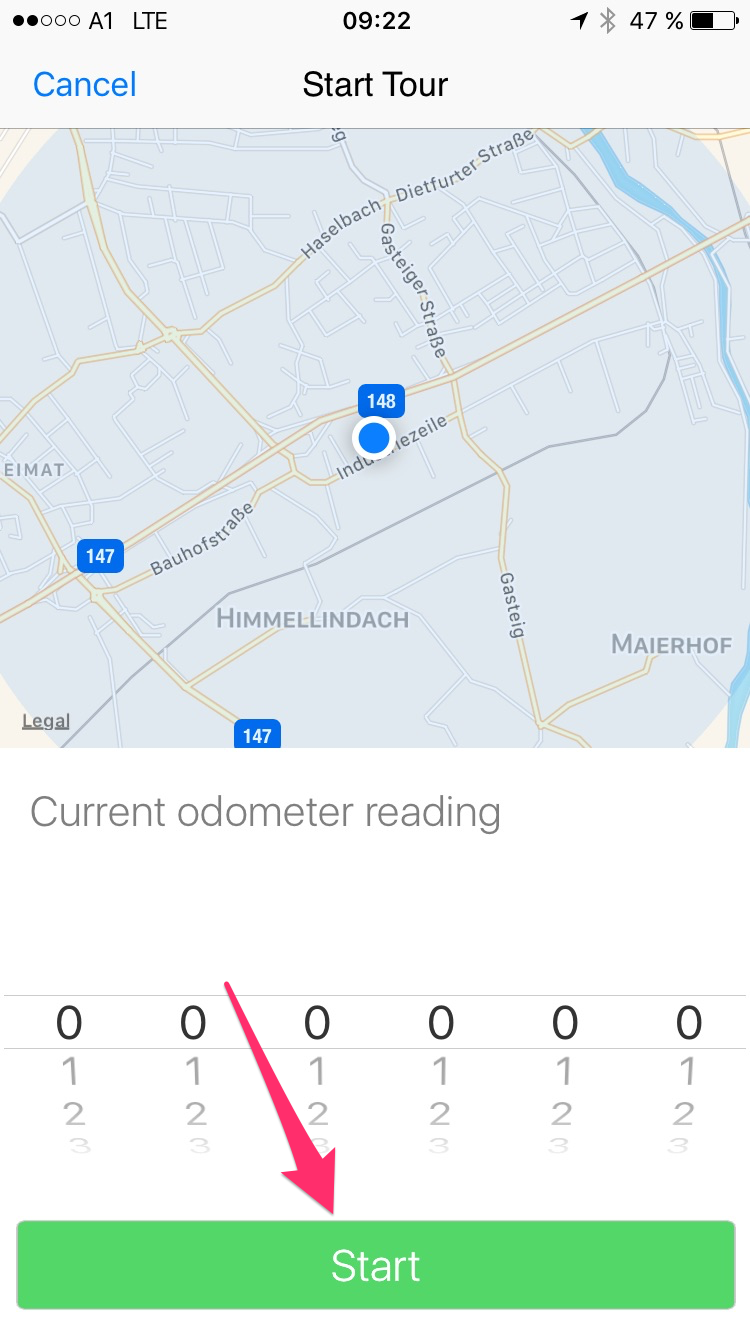This screenshot has height=1334, width=750.
Task: Tap the blue current location dot
Action: click(x=373, y=437)
